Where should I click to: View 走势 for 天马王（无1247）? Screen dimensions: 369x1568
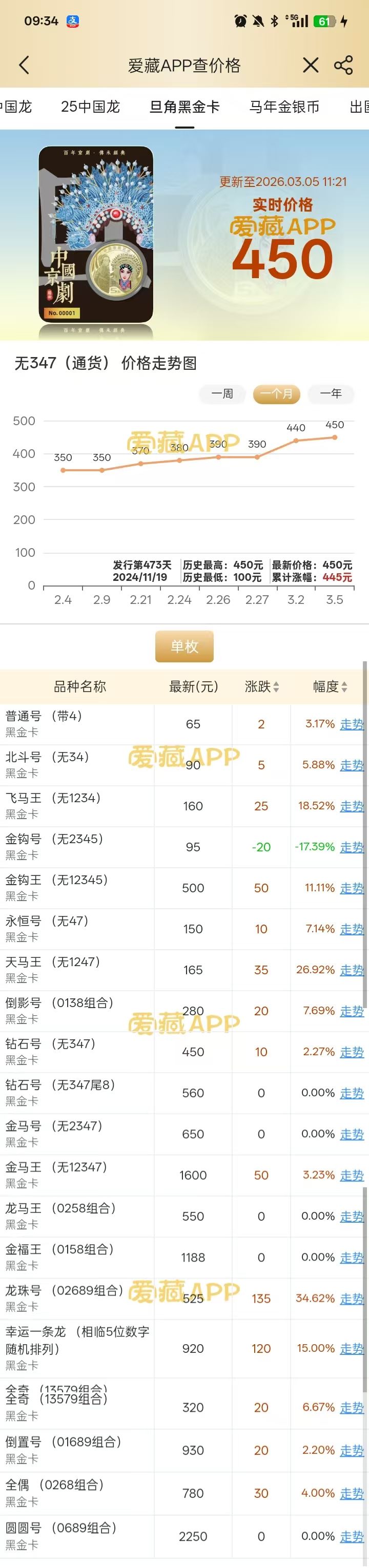click(x=352, y=970)
